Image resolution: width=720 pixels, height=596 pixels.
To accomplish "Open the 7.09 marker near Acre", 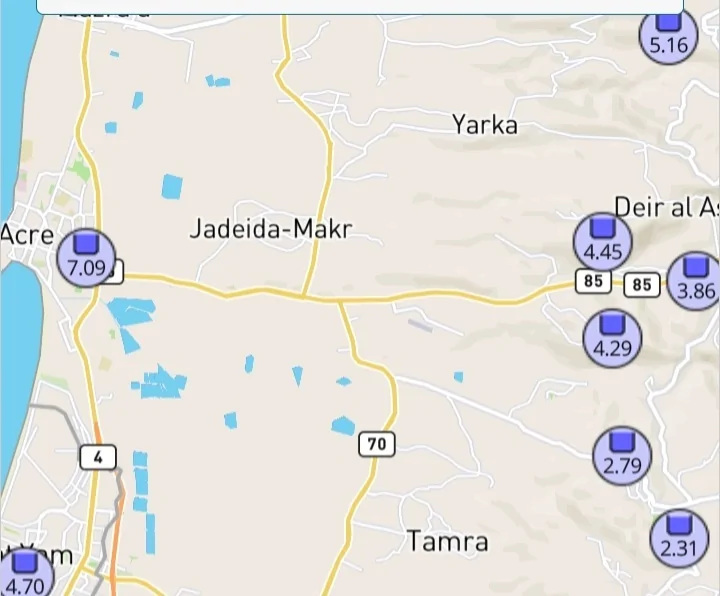I will tap(86, 257).
